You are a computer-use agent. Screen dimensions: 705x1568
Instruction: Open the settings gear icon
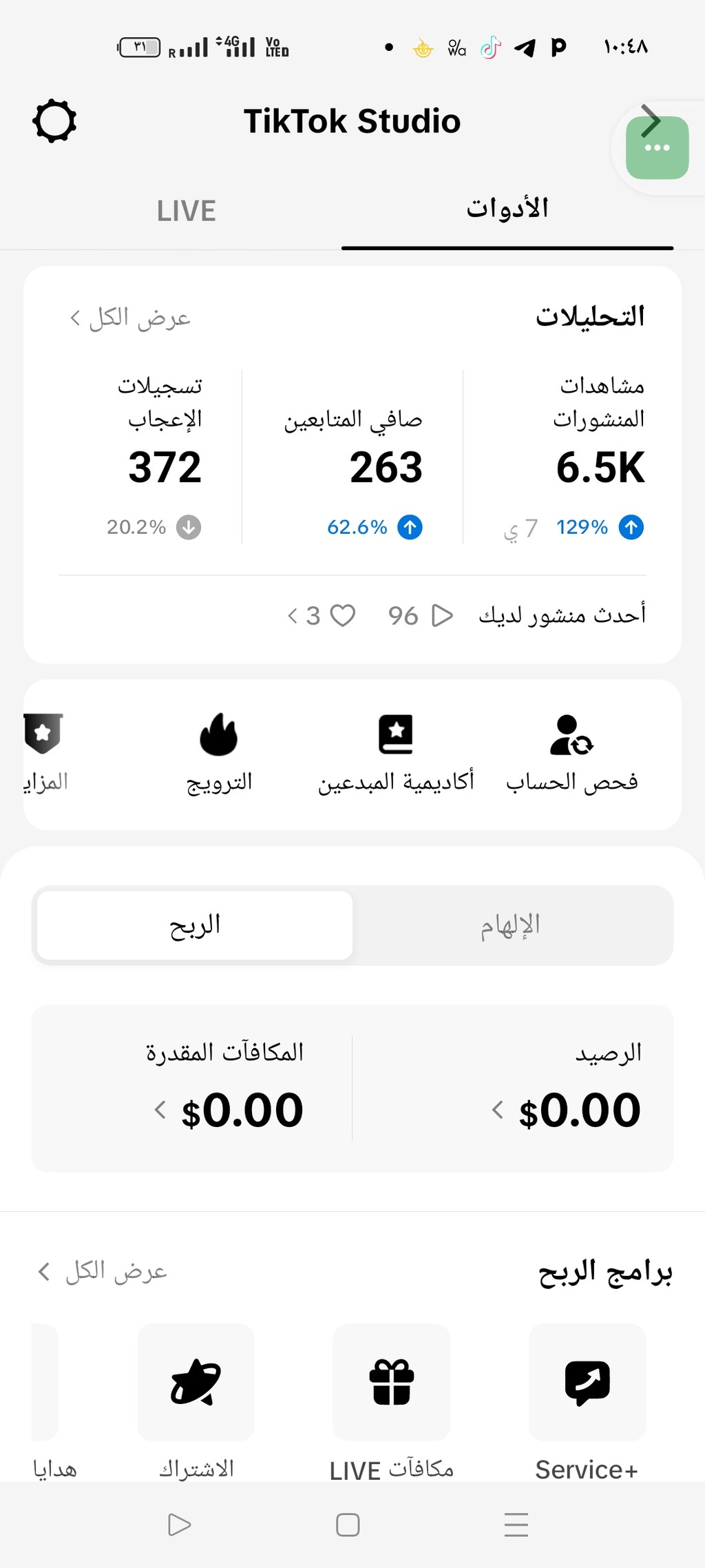click(x=54, y=122)
